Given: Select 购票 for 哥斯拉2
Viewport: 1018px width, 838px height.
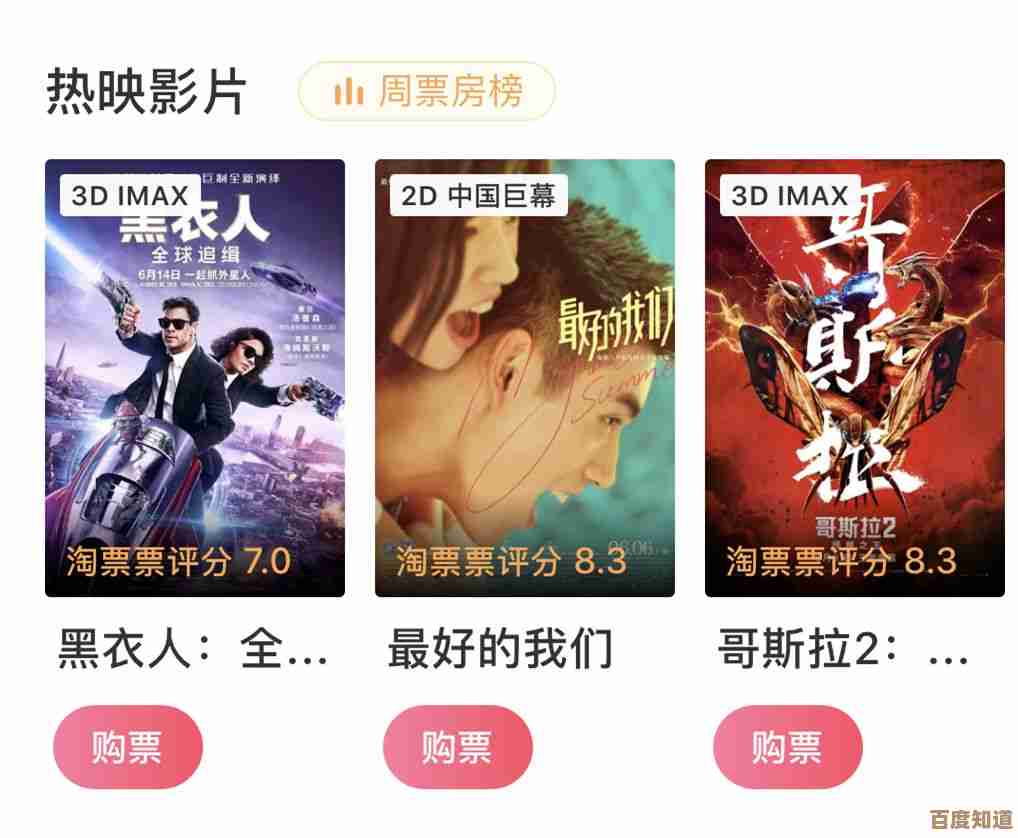Looking at the screenshot, I should (788, 748).
